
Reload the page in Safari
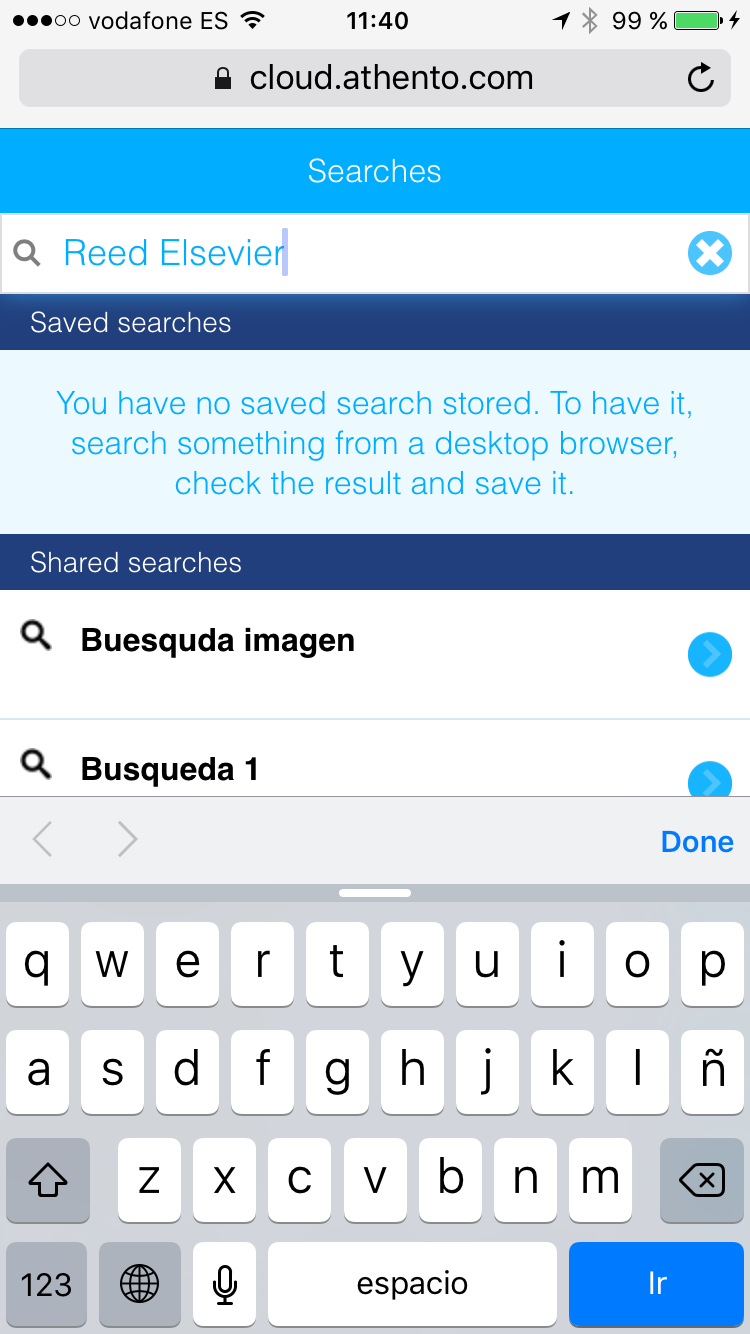702,78
